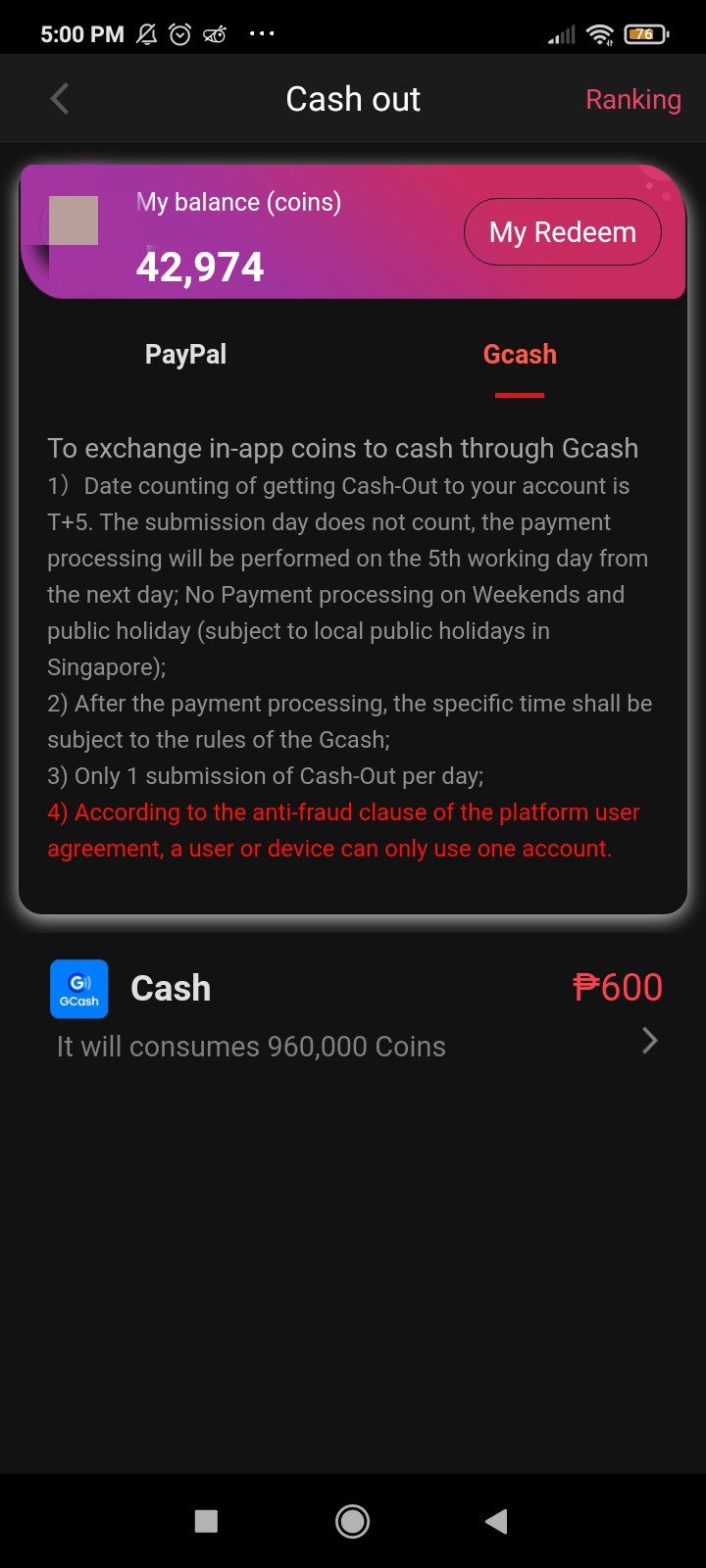Open recent apps from navigation bar
This screenshot has height=1568, width=706.
coord(206,1521)
